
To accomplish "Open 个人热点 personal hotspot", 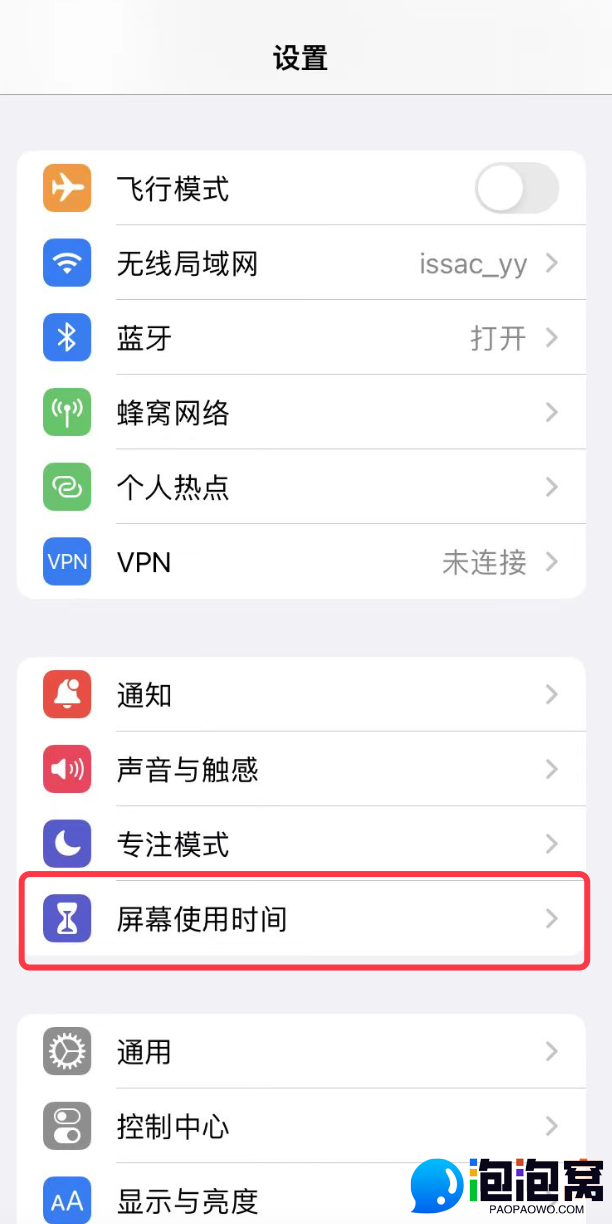I will click(300, 488).
